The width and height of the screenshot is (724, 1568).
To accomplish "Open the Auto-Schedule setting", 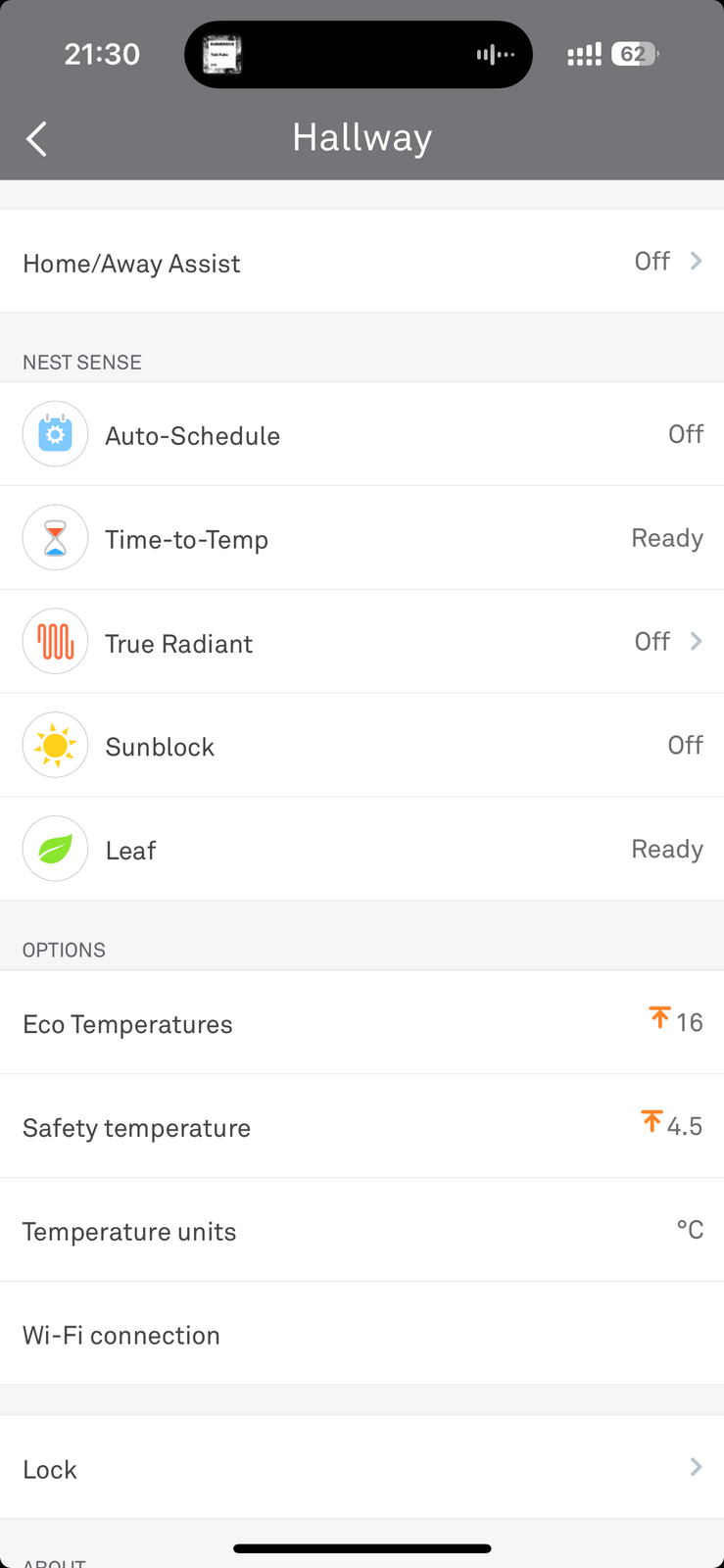I will coord(362,434).
